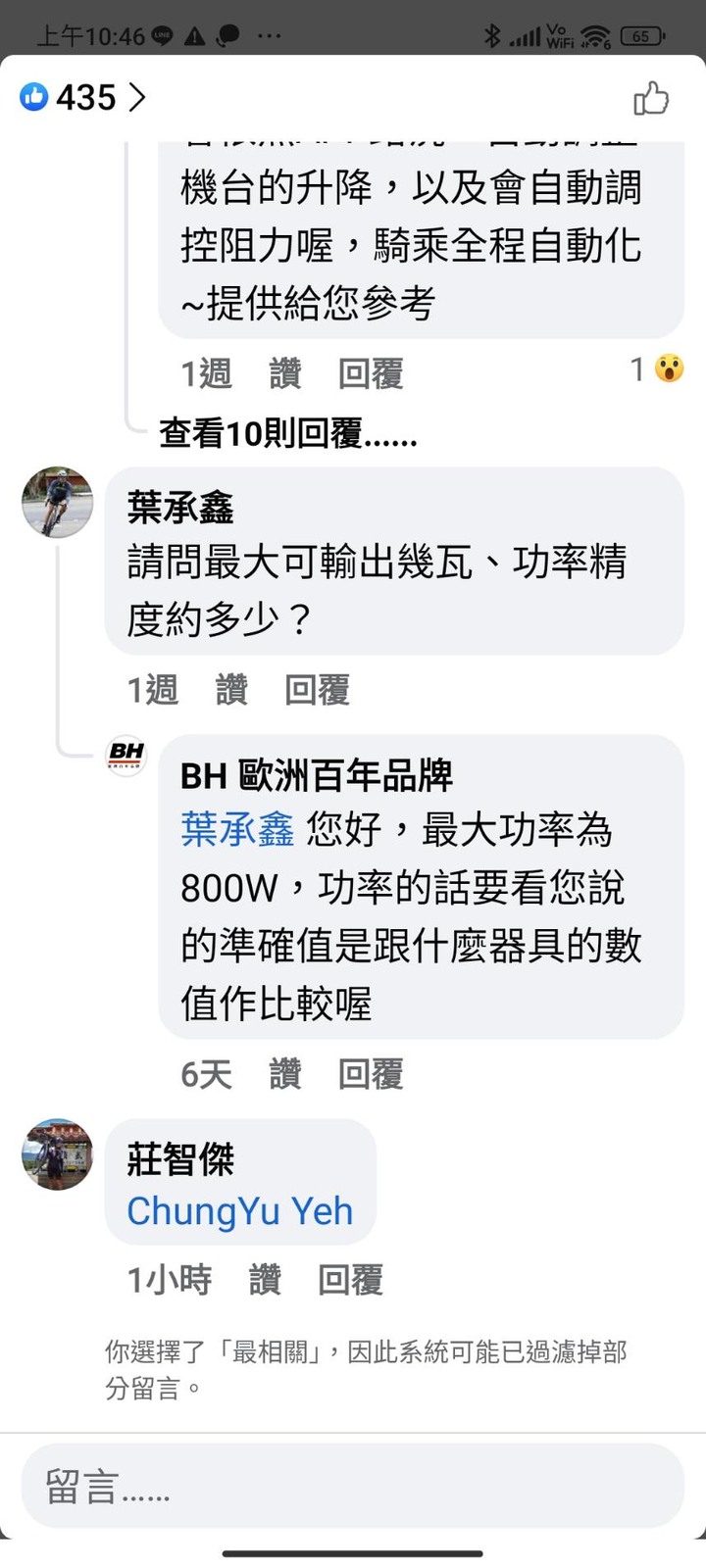Like BH 歐洲百年品牌's 800W reply

click(x=284, y=1074)
